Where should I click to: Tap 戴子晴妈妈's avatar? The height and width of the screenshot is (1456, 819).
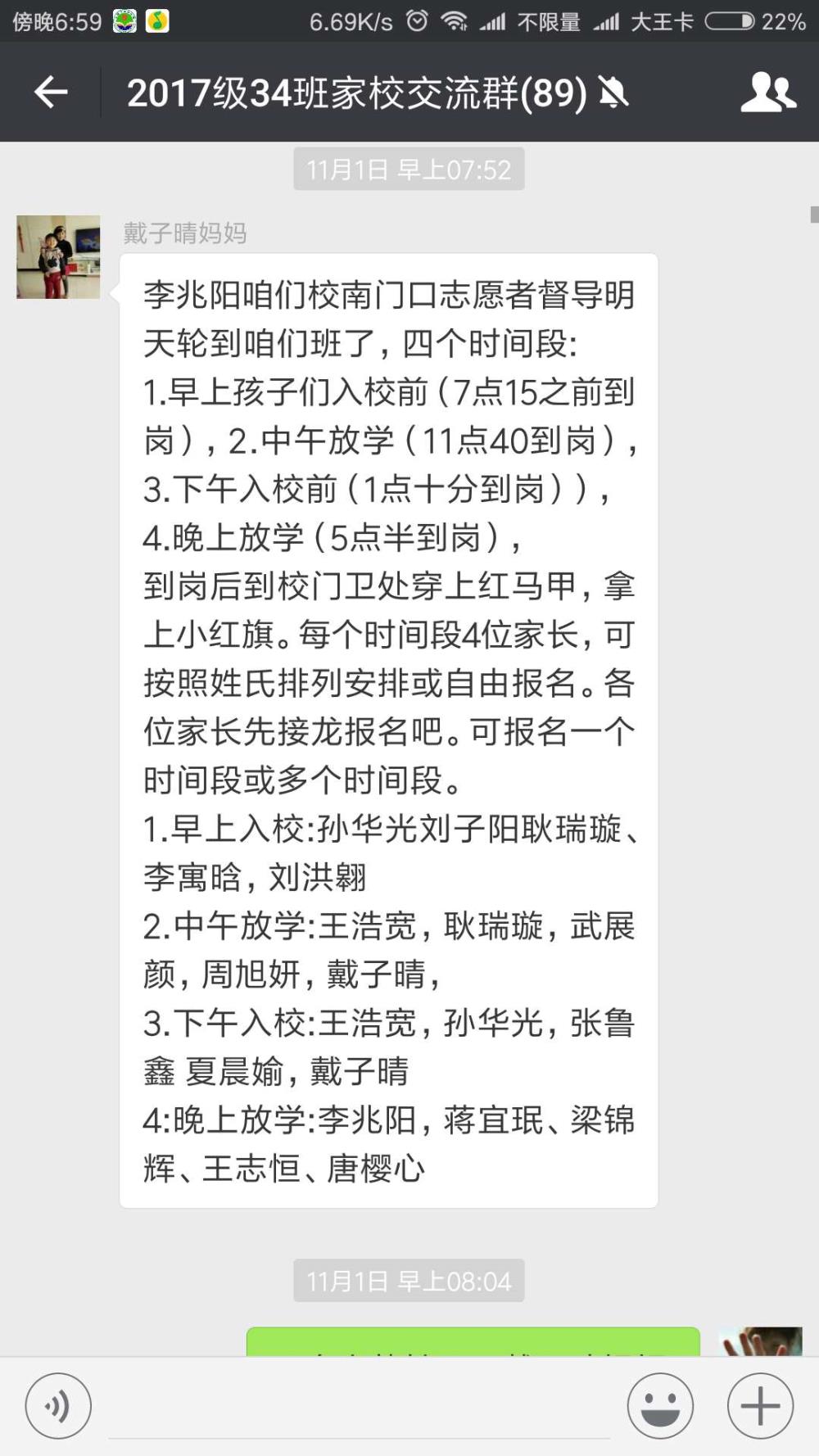(x=58, y=257)
